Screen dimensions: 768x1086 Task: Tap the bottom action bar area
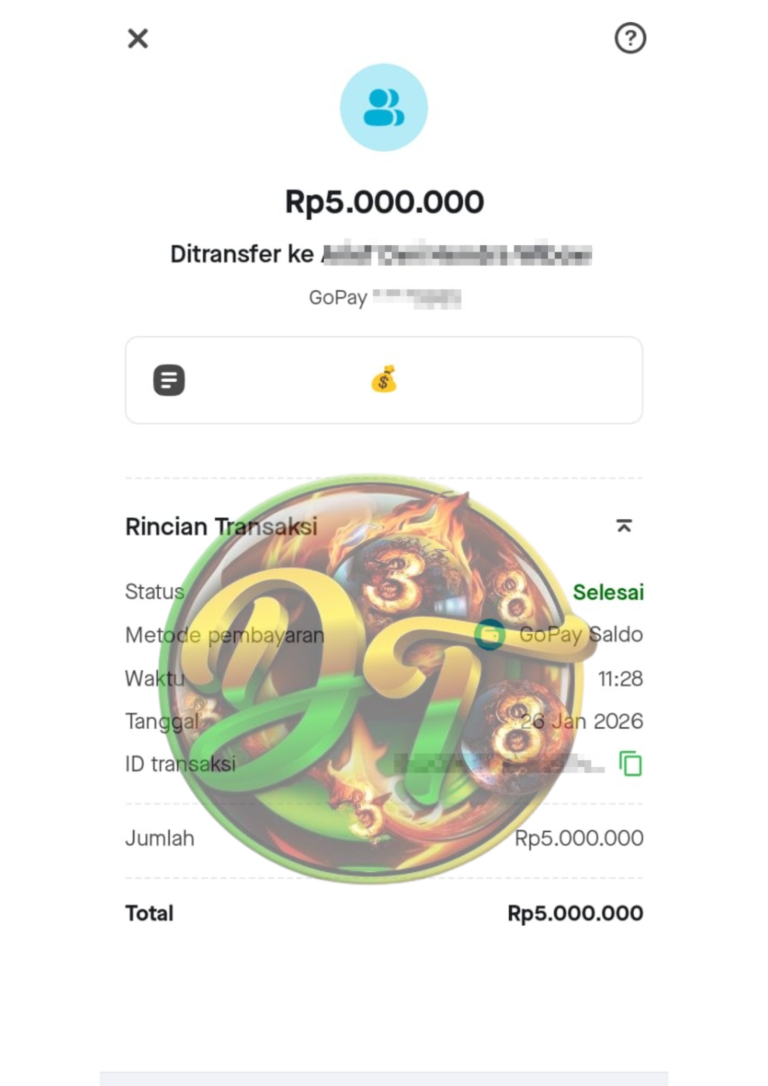[x=384, y=1080]
